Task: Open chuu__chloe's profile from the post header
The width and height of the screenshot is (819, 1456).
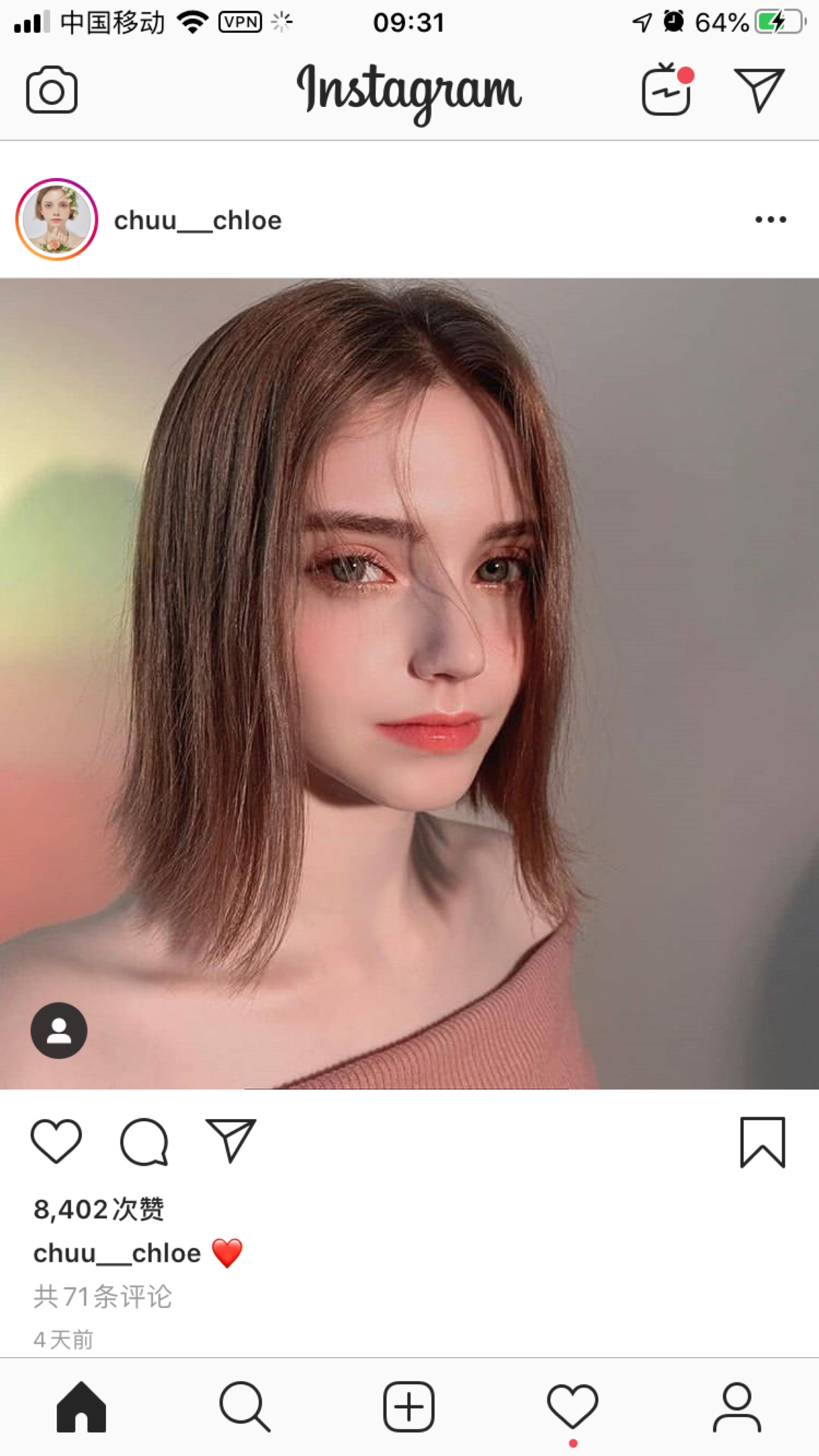Action: tap(198, 221)
